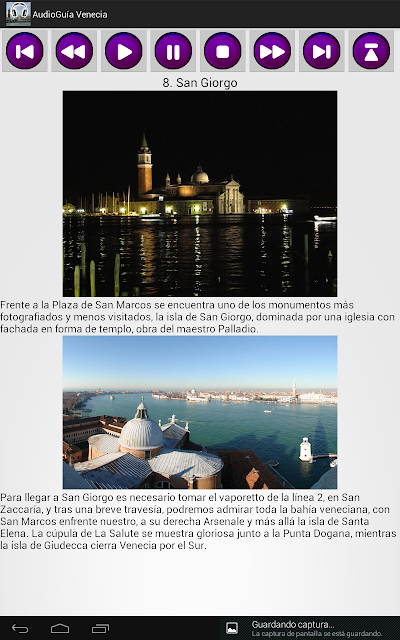Open the recent apps view
Viewport: 400px width, 640px height.
pos(100,629)
